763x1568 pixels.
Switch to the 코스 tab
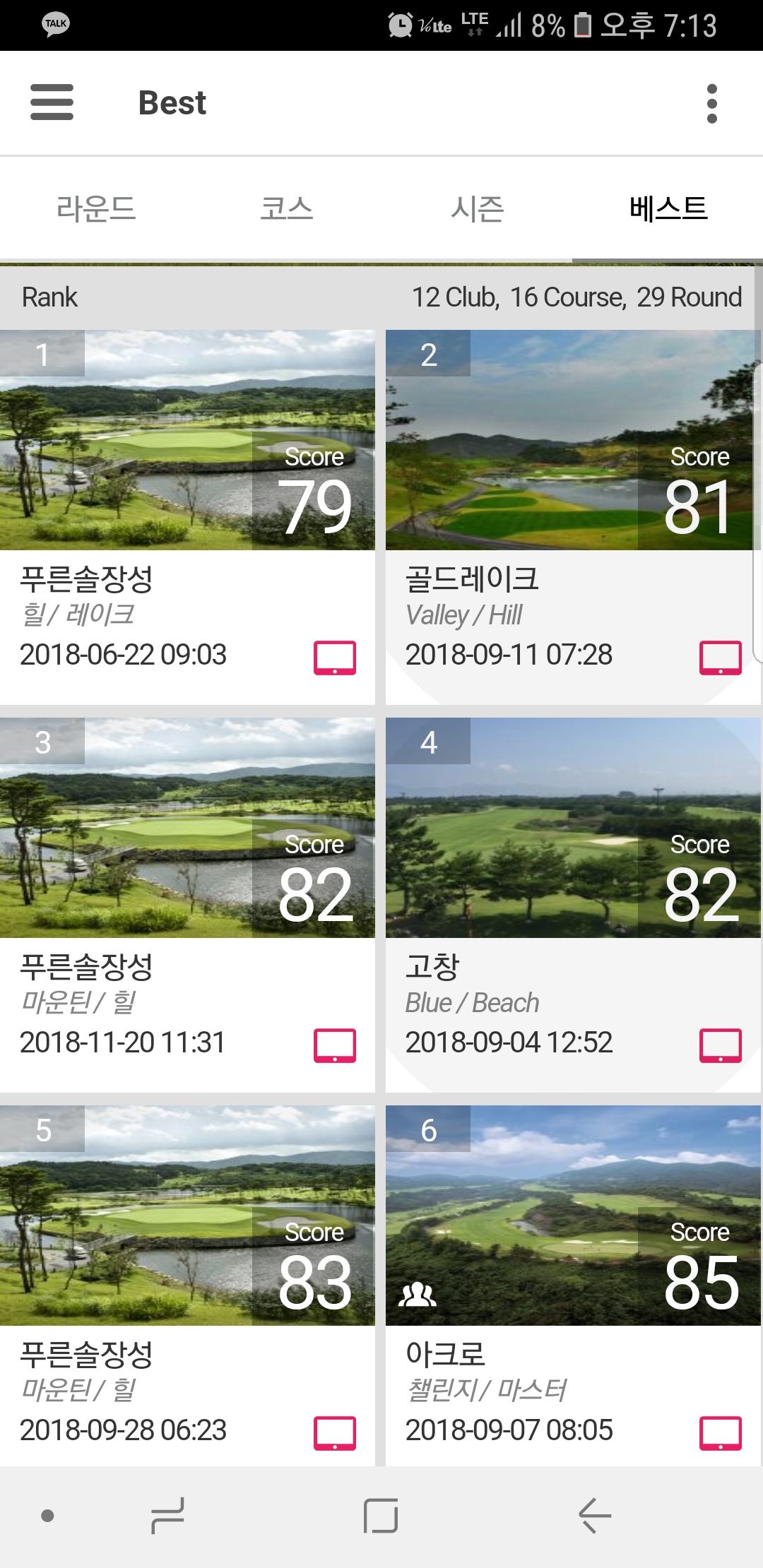click(286, 209)
